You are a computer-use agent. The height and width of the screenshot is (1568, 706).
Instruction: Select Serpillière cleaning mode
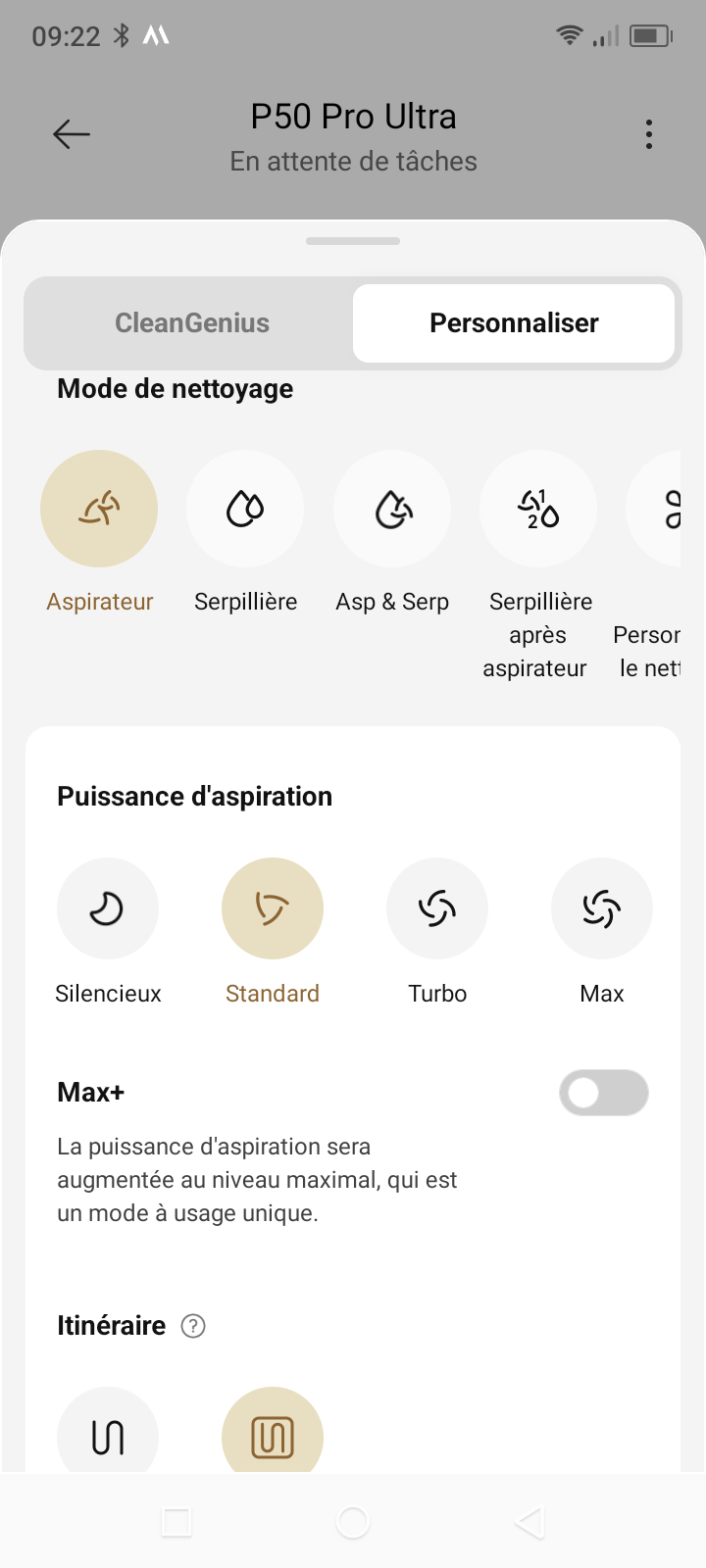pyautogui.click(x=245, y=509)
